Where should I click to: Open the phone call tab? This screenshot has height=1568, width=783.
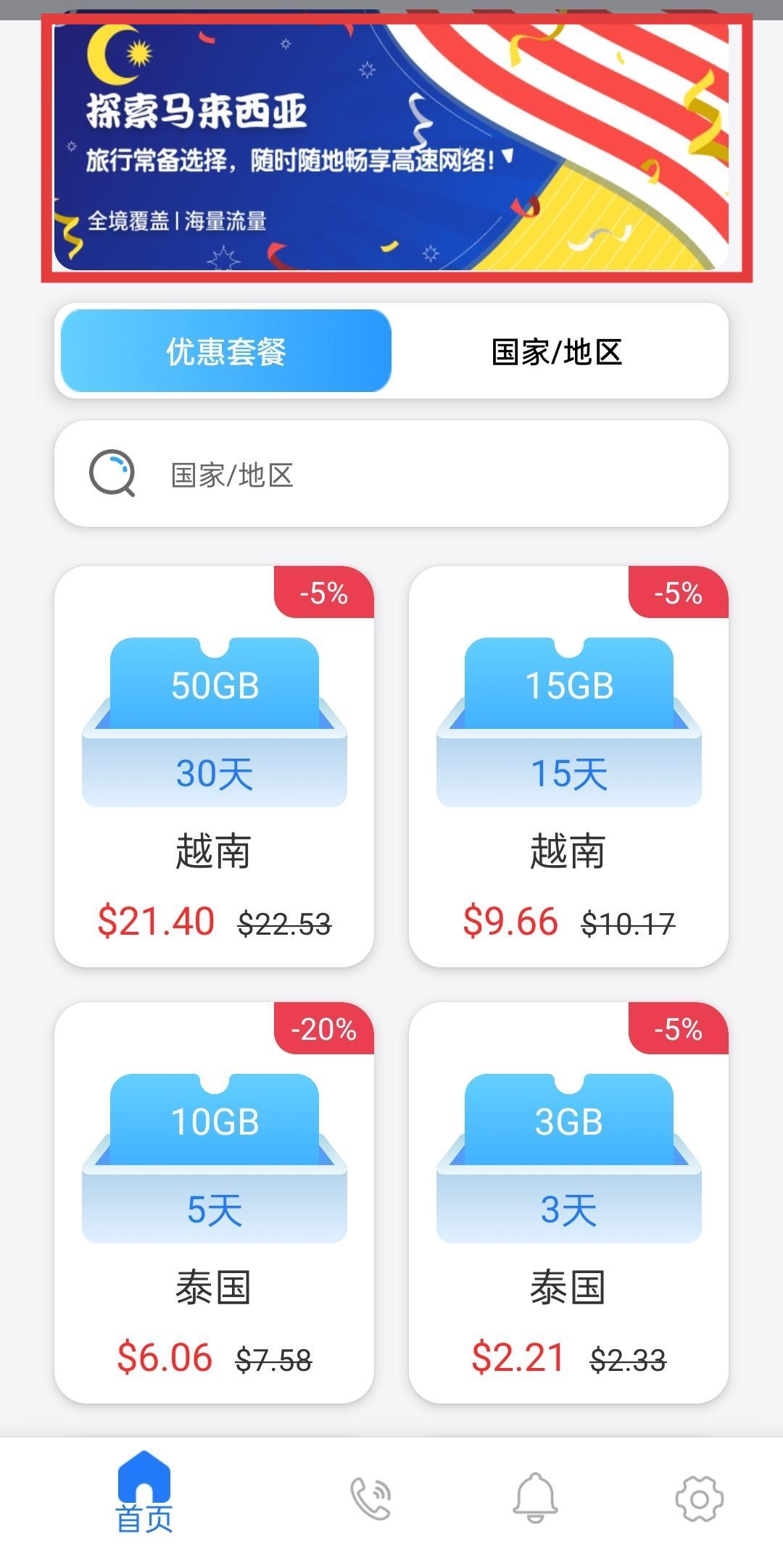click(370, 1498)
